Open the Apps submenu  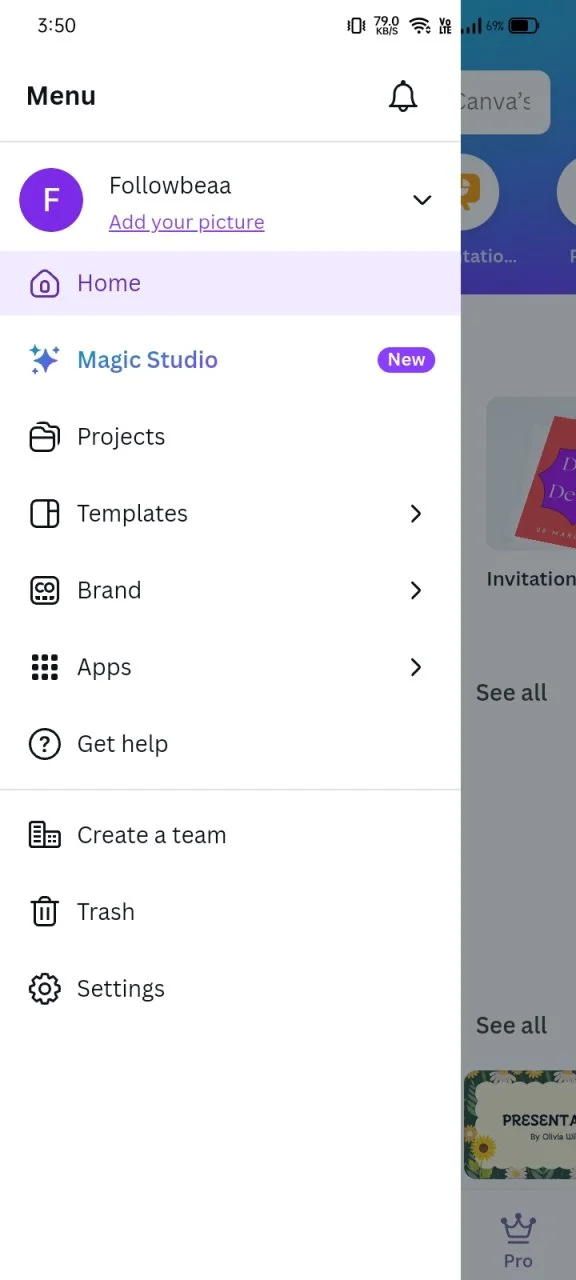pos(230,668)
